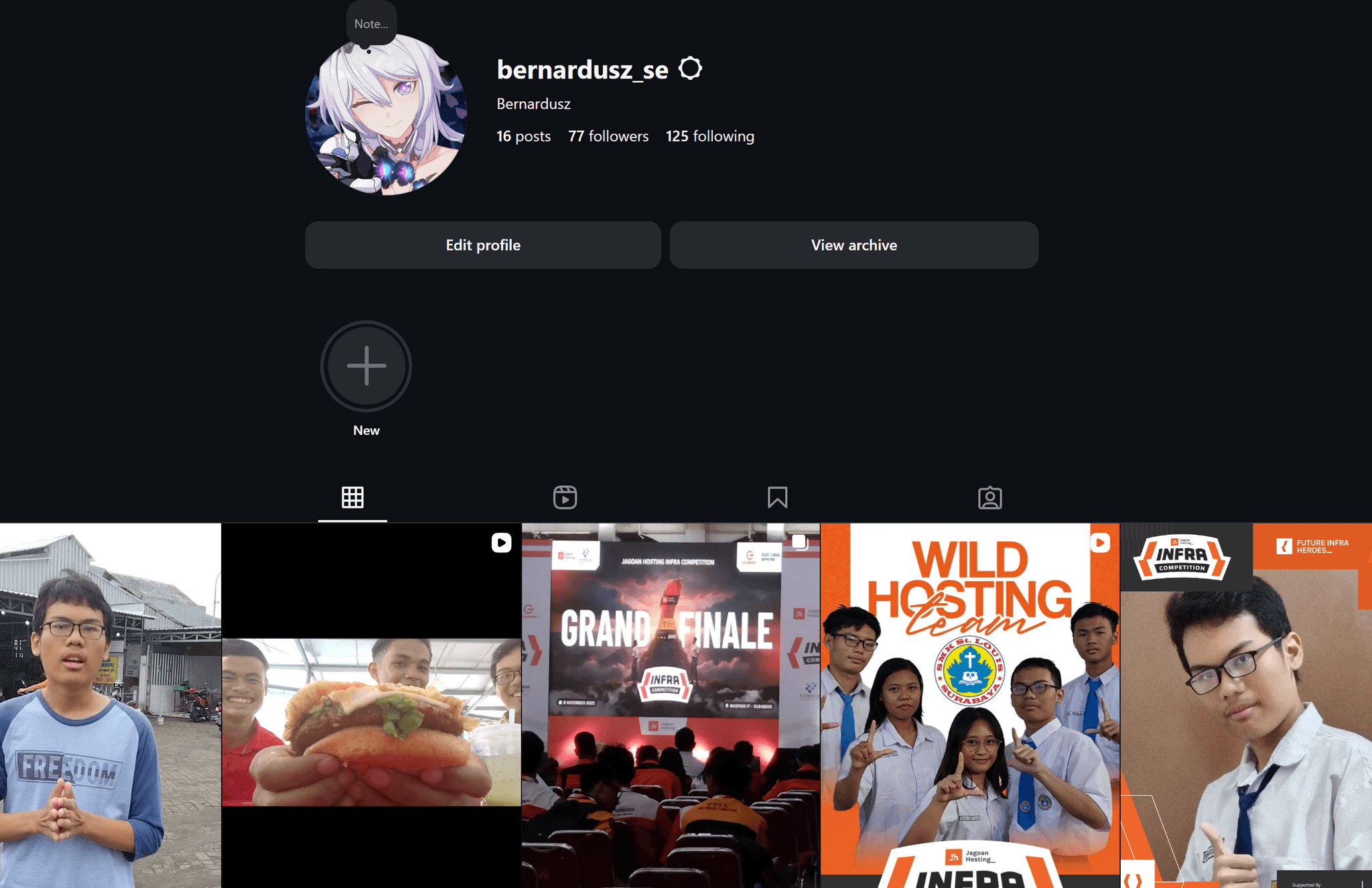Switch to the Tagged tab
Viewport: 1372px width, 888px height.
[x=989, y=497]
